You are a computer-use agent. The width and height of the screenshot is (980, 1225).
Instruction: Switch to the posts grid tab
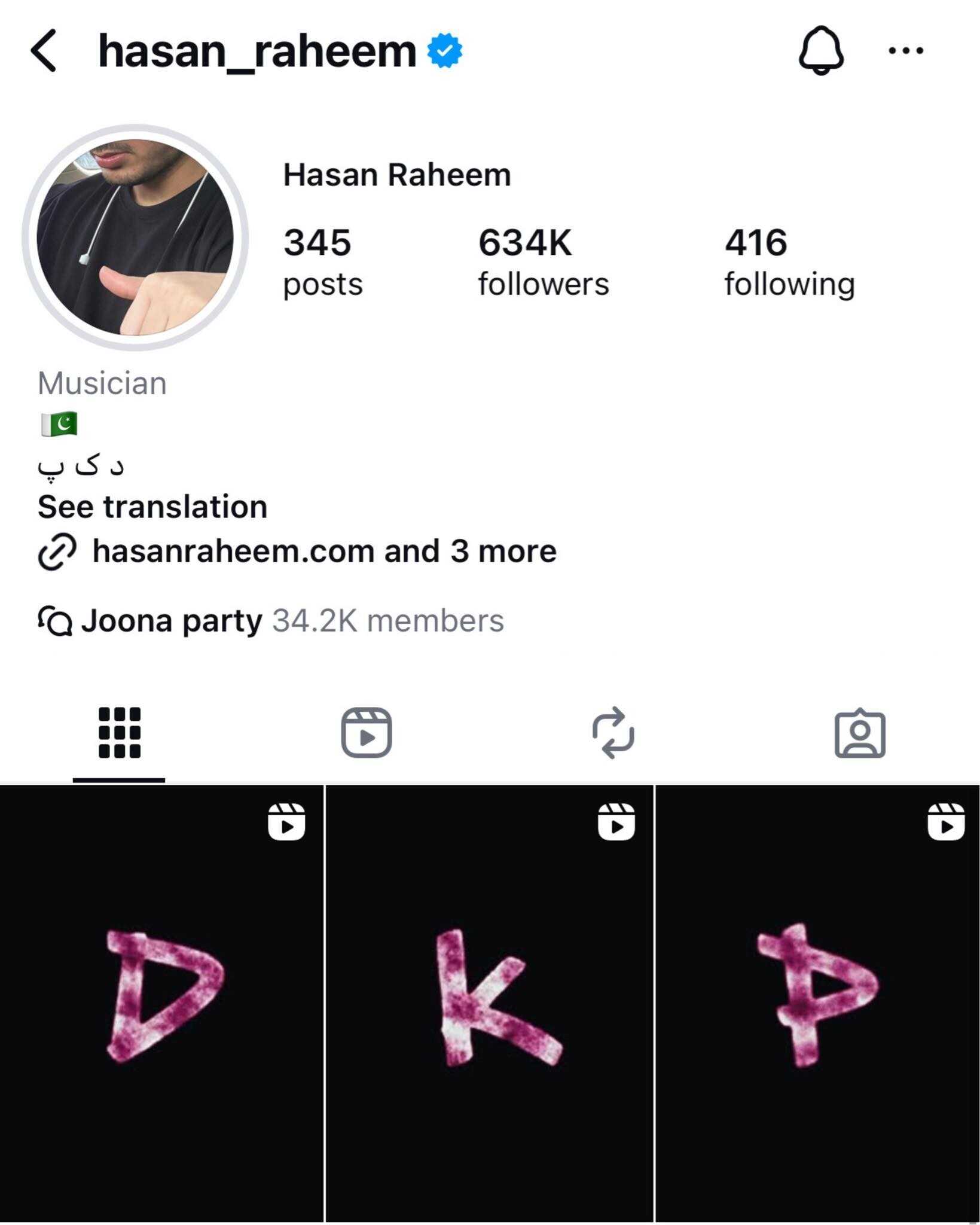[x=120, y=733]
